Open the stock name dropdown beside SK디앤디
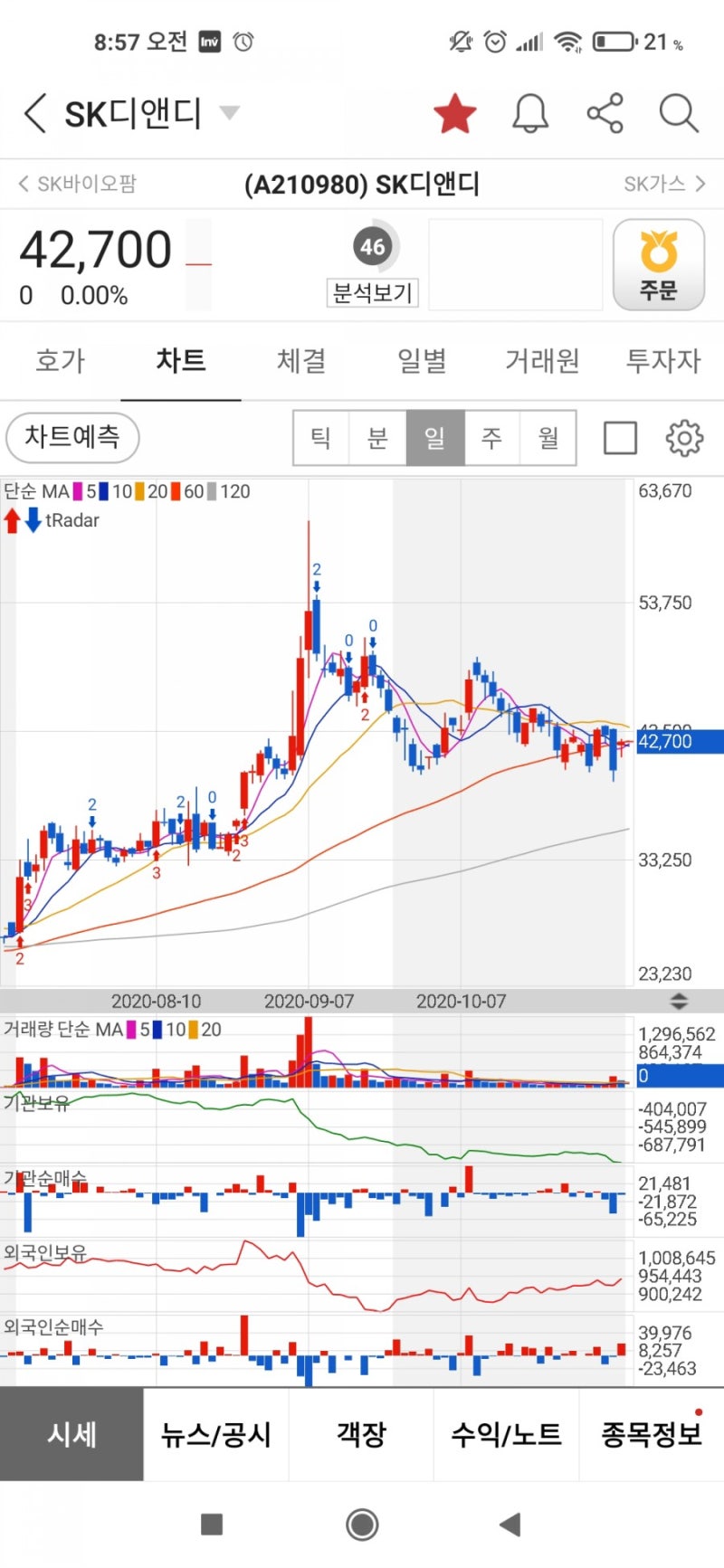Screen dimensions: 724x1568 tap(229, 112)
